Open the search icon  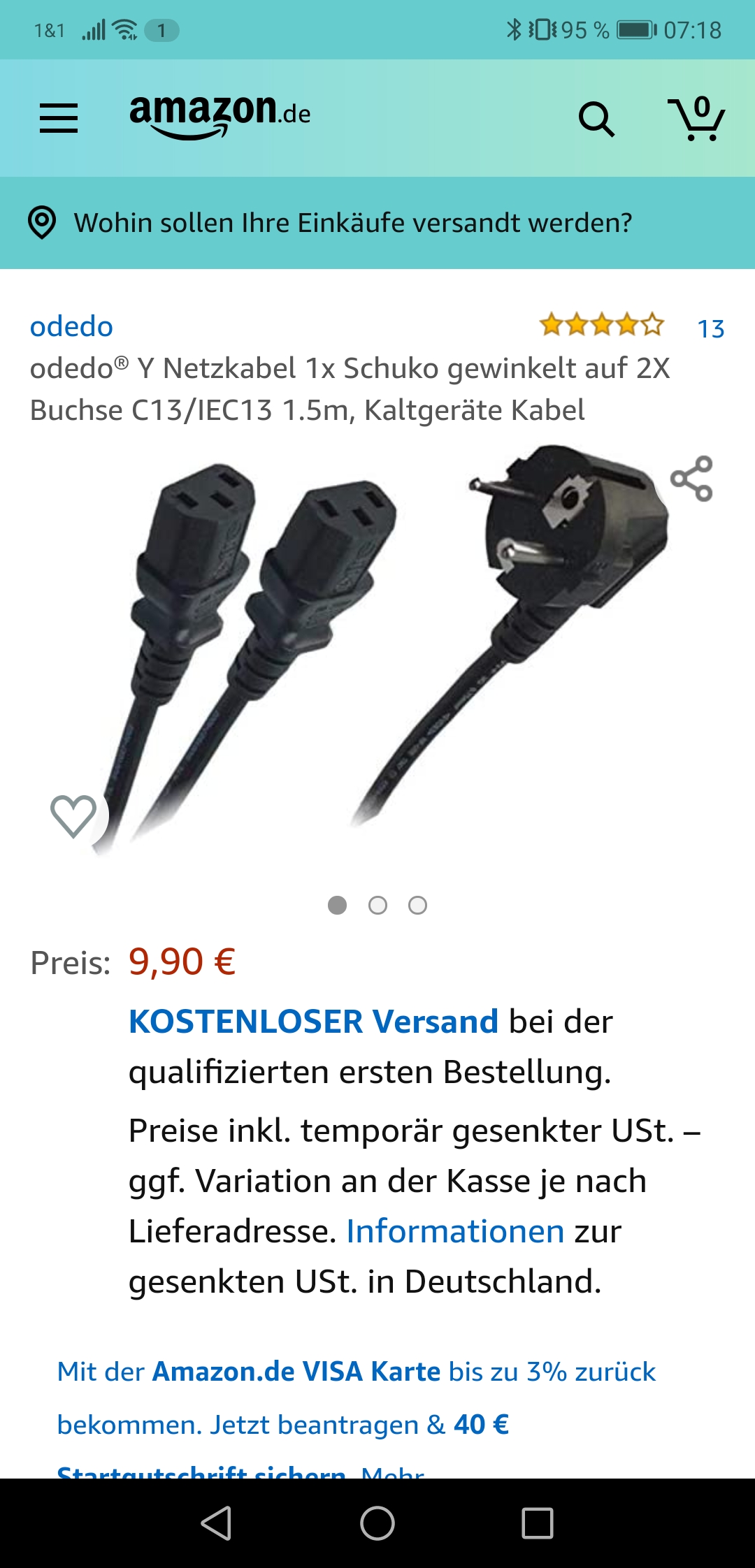(596, 119)
